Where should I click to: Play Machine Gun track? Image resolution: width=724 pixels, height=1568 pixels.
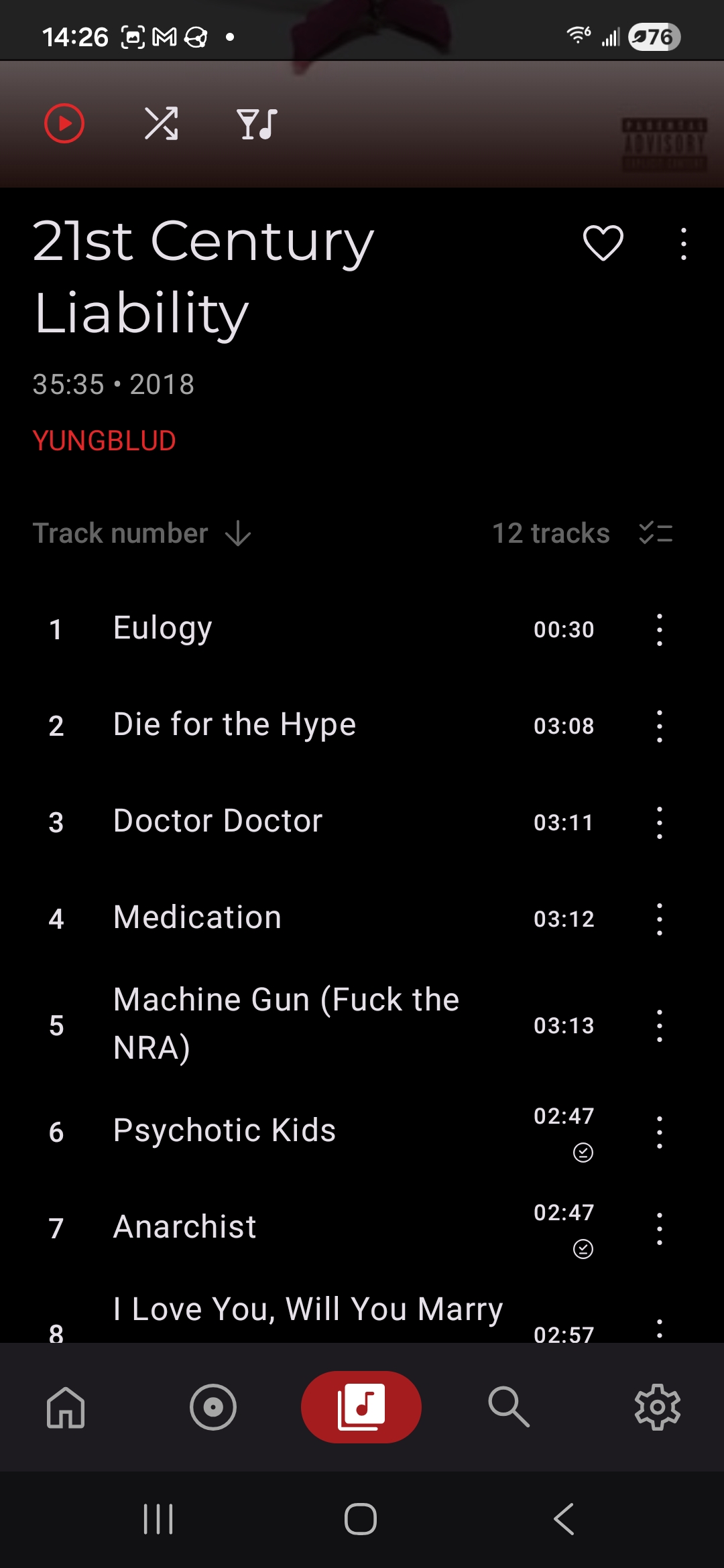pyautogui.click(x=286, y=1023)
